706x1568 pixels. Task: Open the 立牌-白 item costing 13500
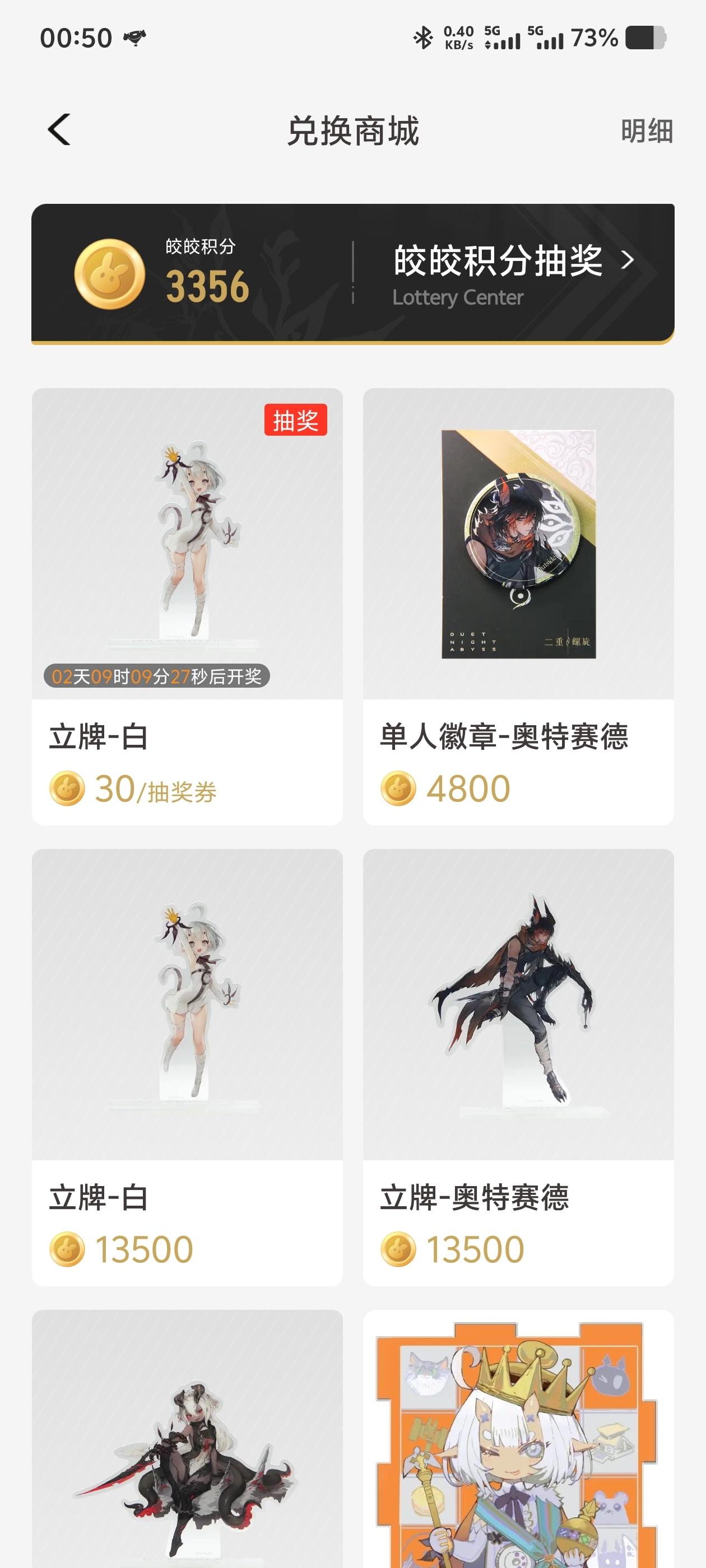(x=187, y=1066)
